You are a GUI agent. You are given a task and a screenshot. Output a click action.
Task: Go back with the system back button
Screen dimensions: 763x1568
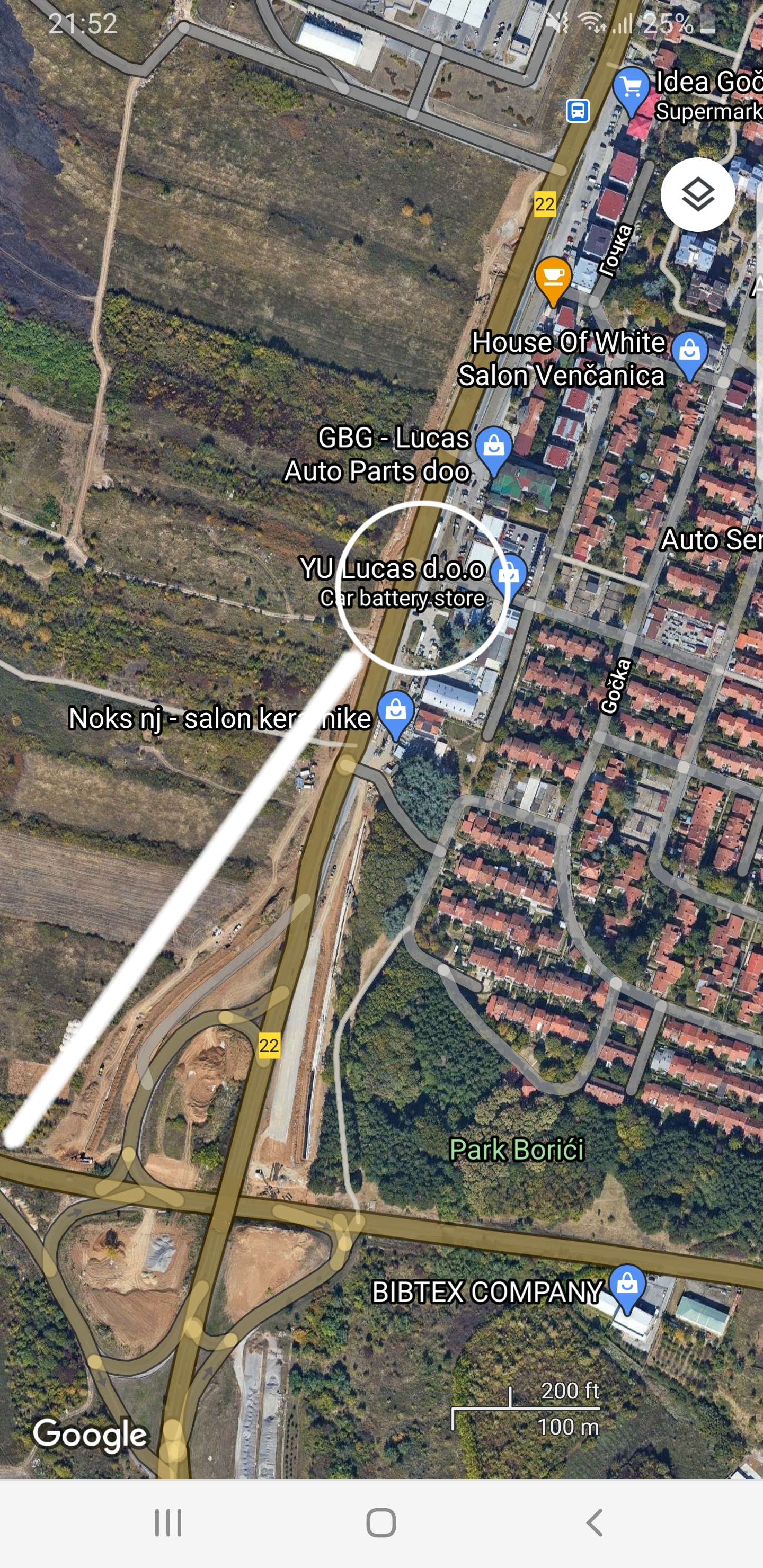pos(595,1522)
